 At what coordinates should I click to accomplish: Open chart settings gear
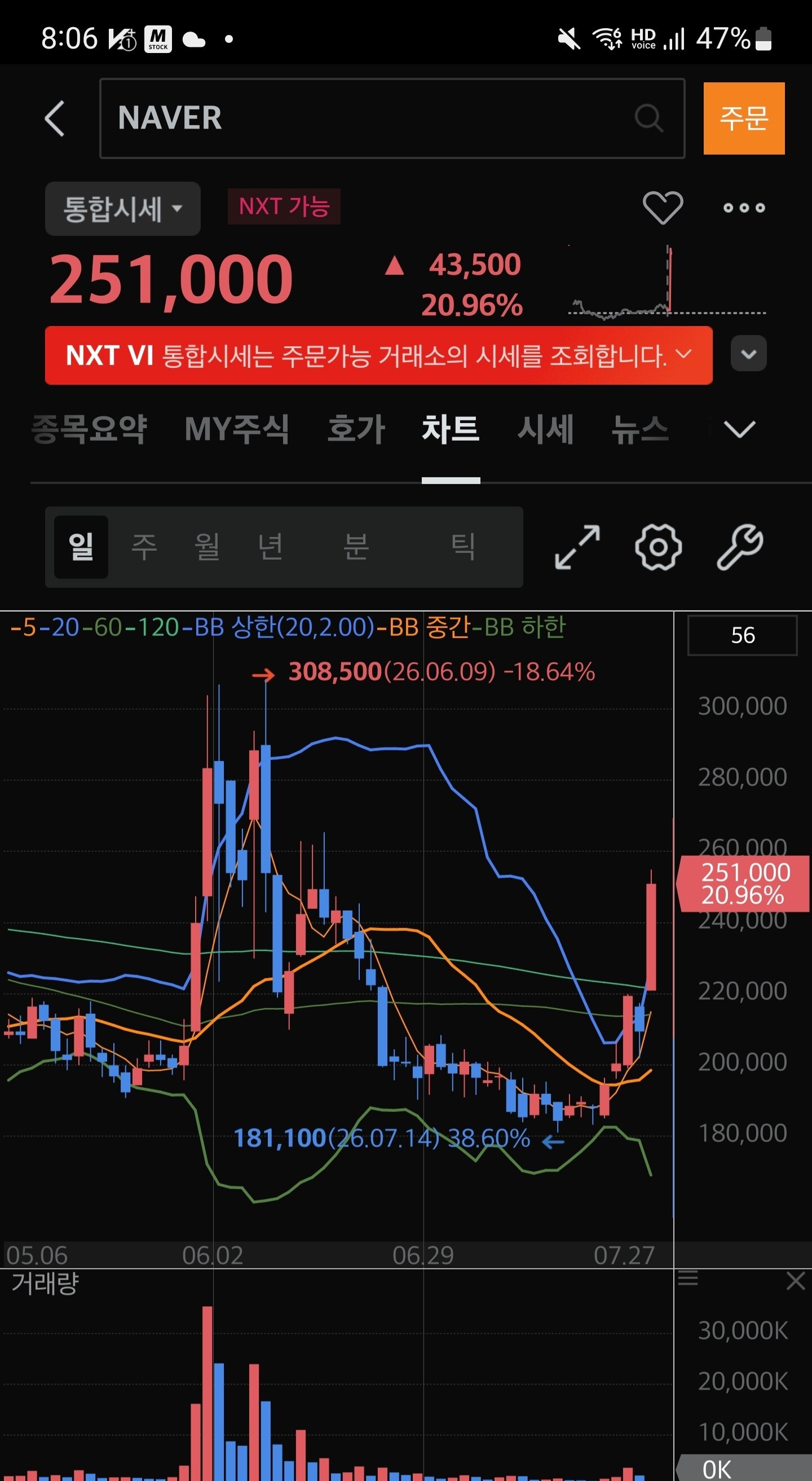click(x=658, y=547)
